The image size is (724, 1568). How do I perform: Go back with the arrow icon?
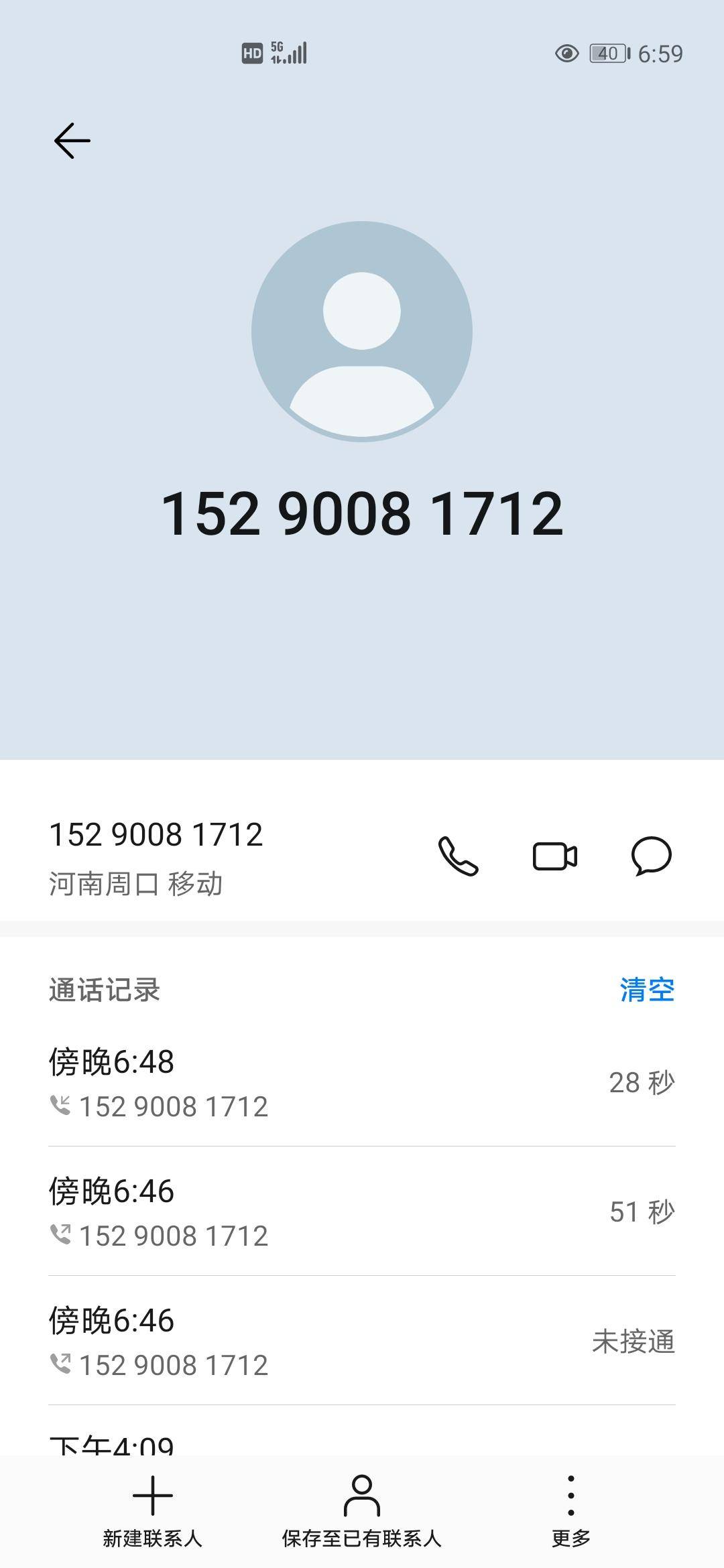pyautogui.click(x=72, y=141)
